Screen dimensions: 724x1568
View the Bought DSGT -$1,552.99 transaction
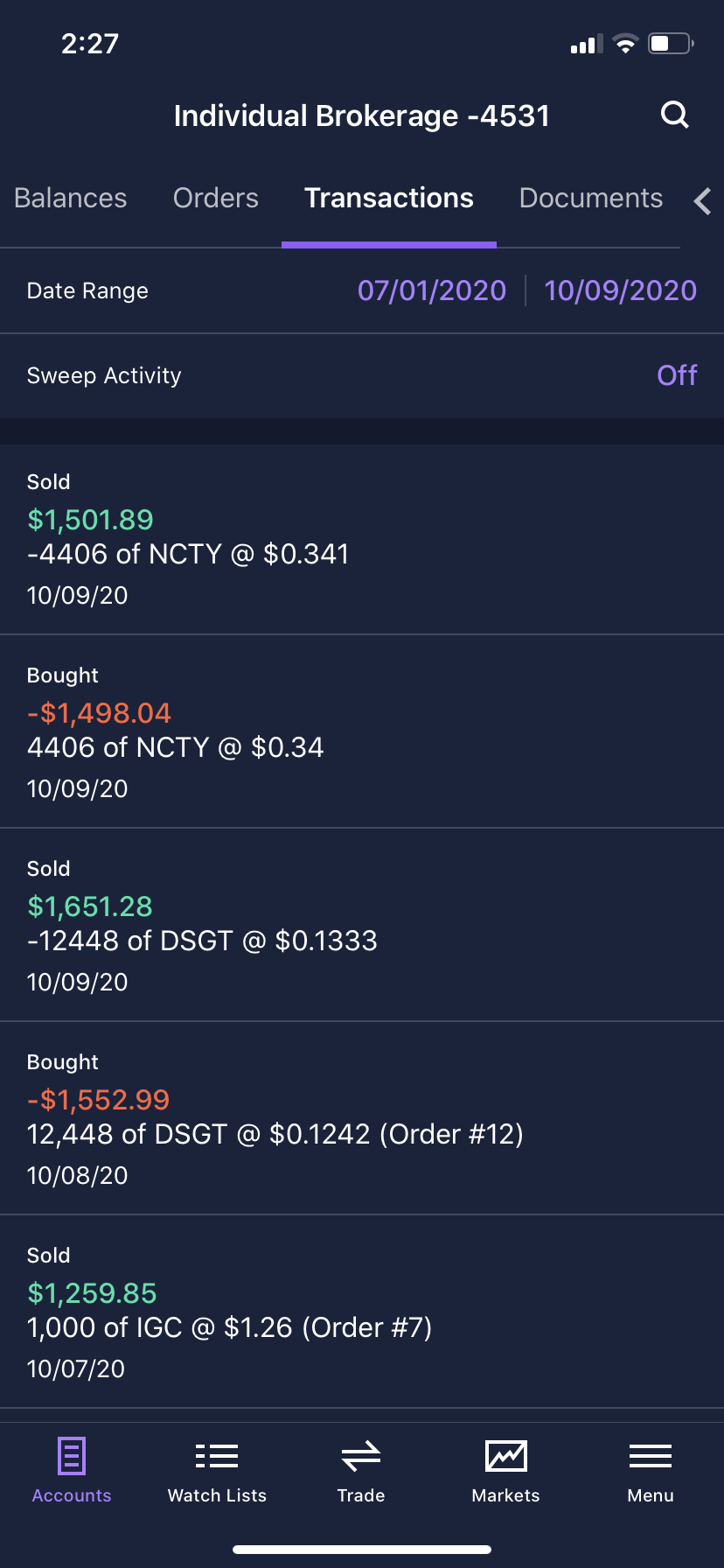(362, 1118)
